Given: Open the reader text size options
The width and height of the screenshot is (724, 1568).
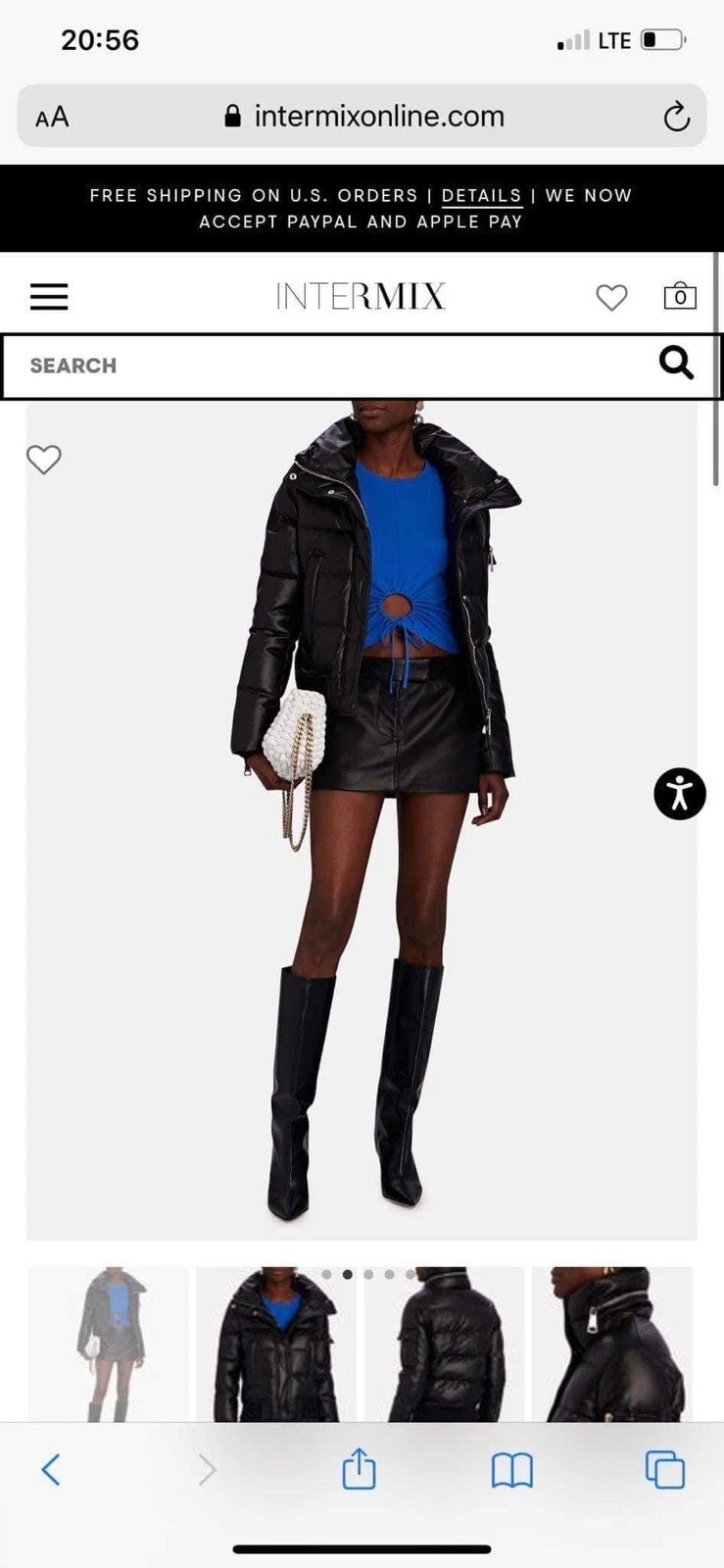Looking at the screenshot, I should [52, 118].
